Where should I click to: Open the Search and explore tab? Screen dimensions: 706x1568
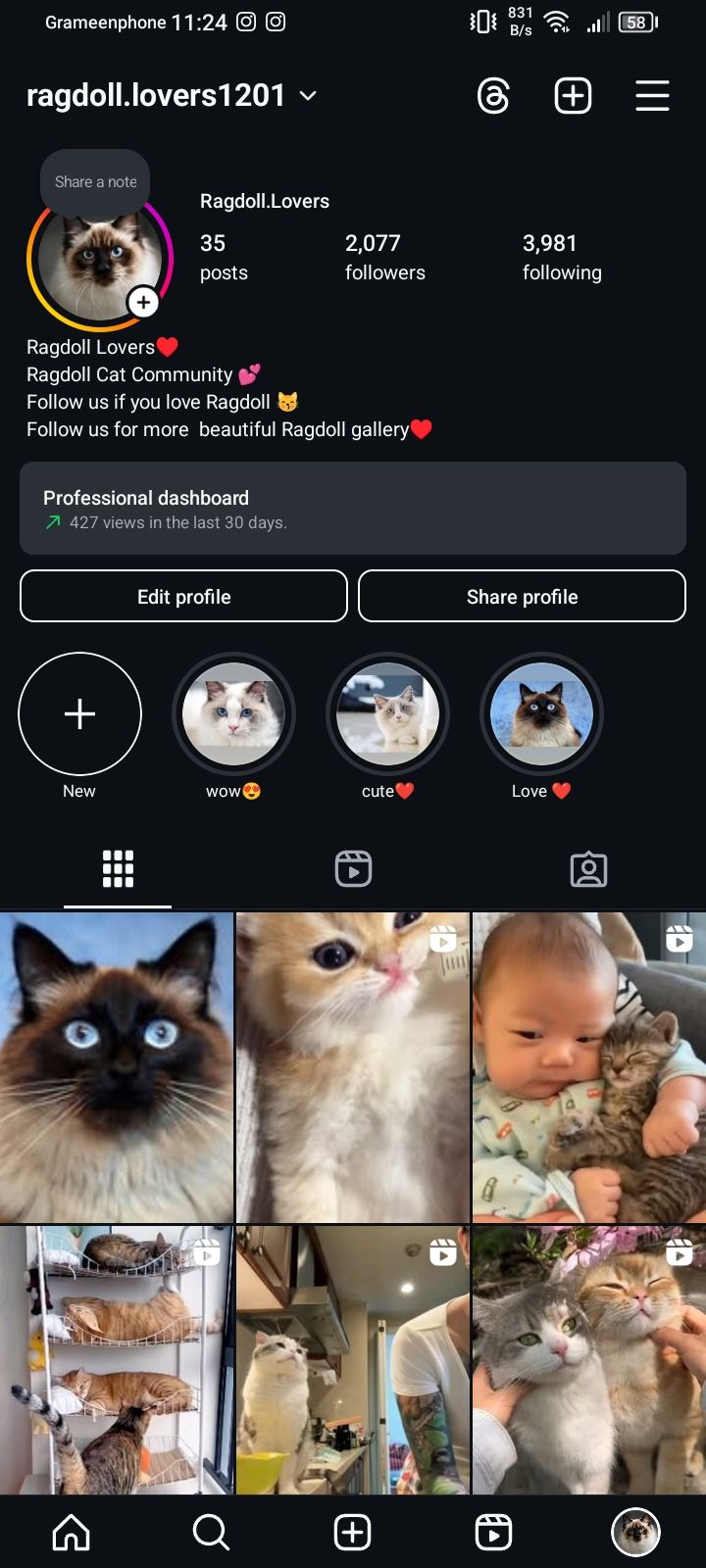tap(211, 1532)
